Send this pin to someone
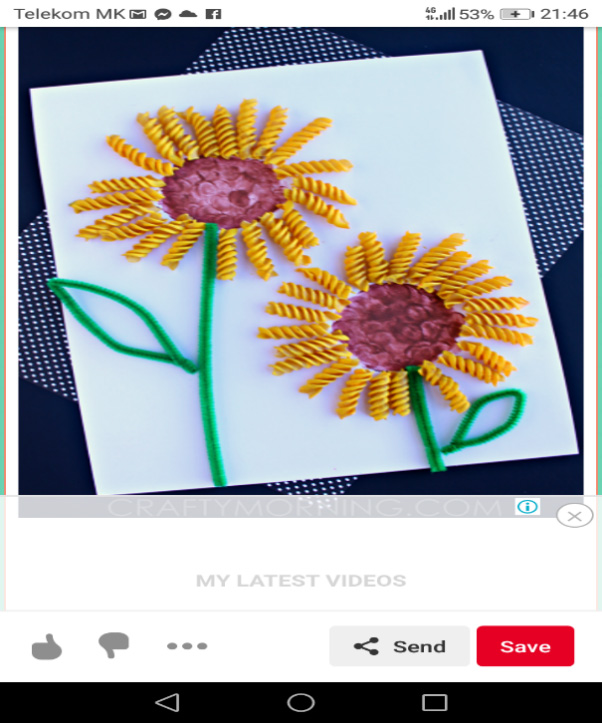This screenshot has height=723, width=602. point(399,646)
